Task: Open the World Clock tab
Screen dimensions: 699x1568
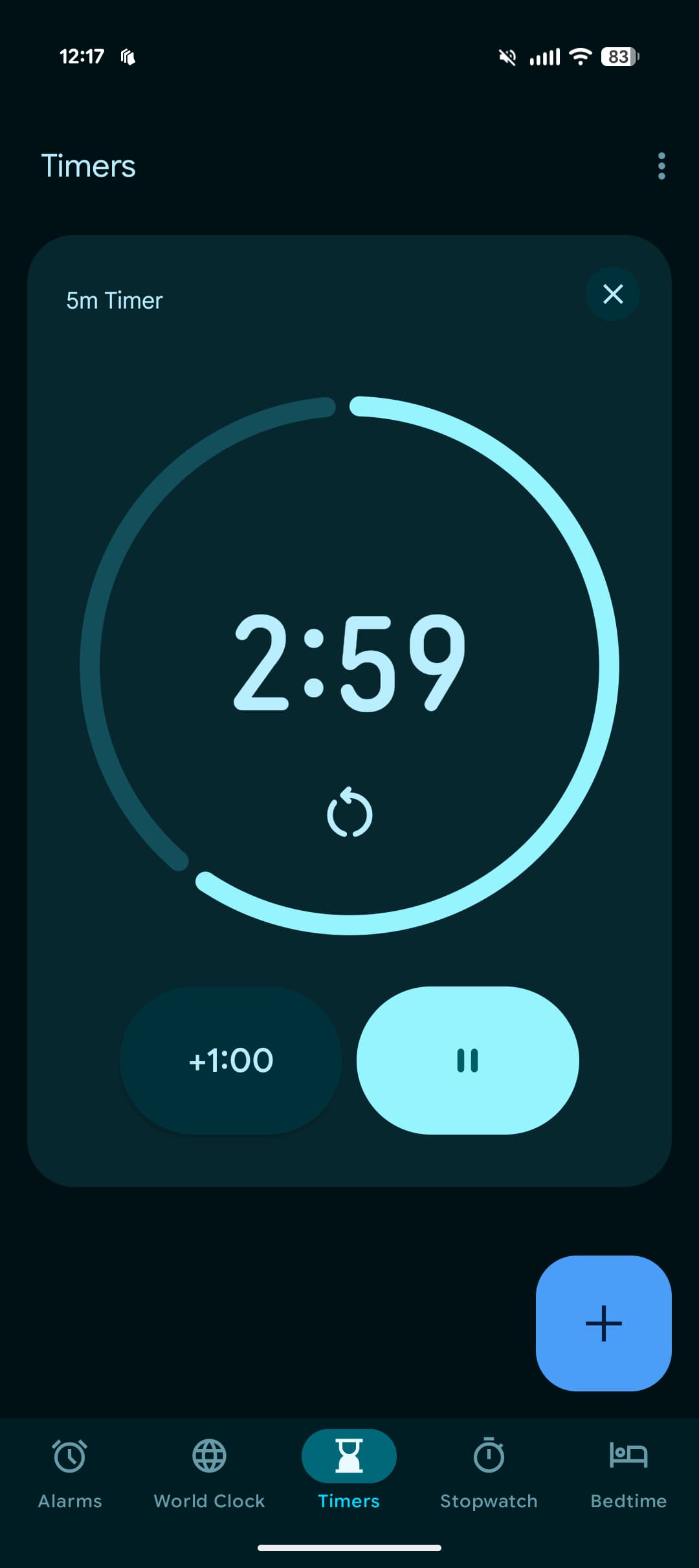Action: click(x=209, y=1468)
